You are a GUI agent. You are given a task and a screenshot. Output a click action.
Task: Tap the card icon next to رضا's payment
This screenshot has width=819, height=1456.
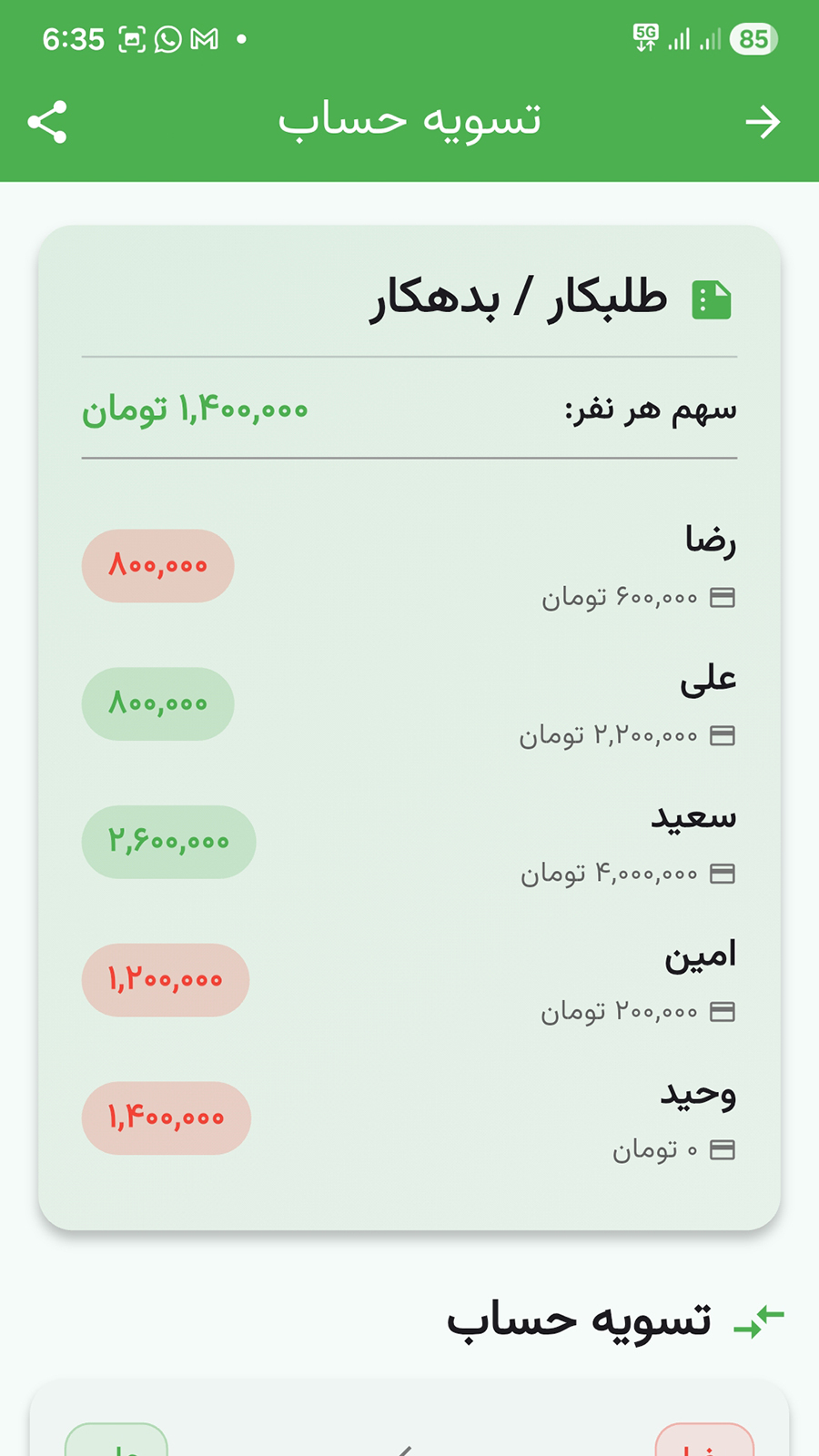tap(722, 597)
